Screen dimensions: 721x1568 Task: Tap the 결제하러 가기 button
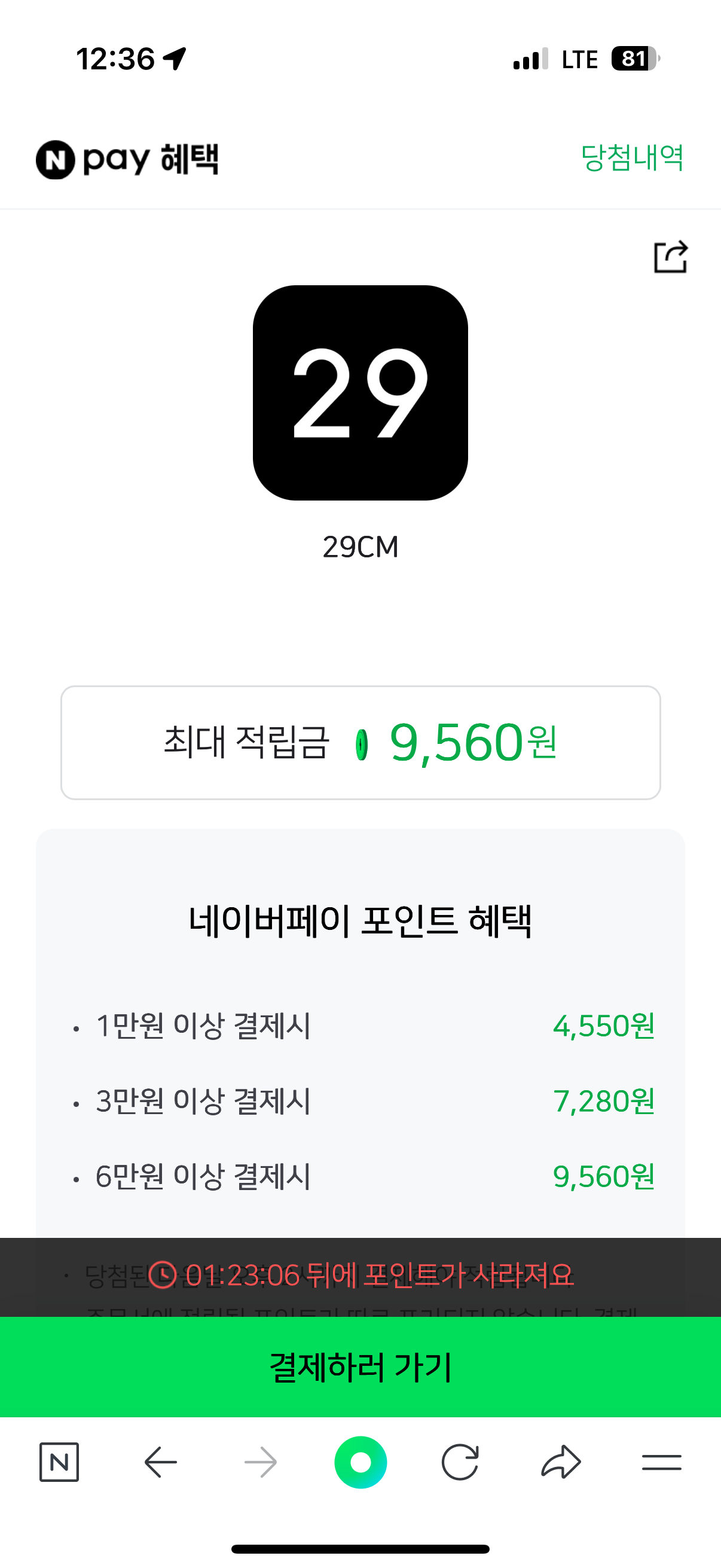tap(360, 1366)
